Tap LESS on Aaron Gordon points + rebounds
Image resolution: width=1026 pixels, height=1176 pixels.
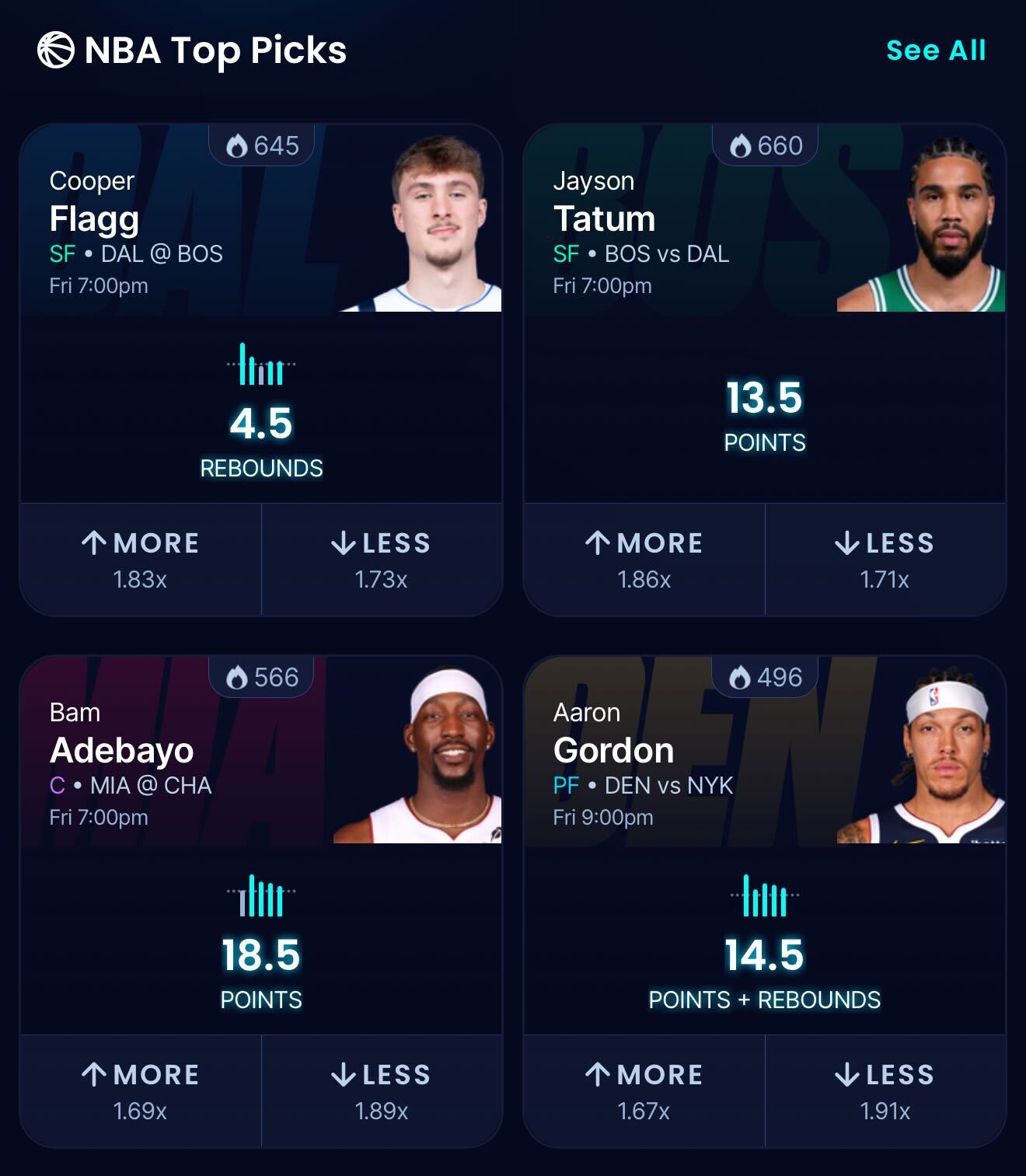point(885,1091)
